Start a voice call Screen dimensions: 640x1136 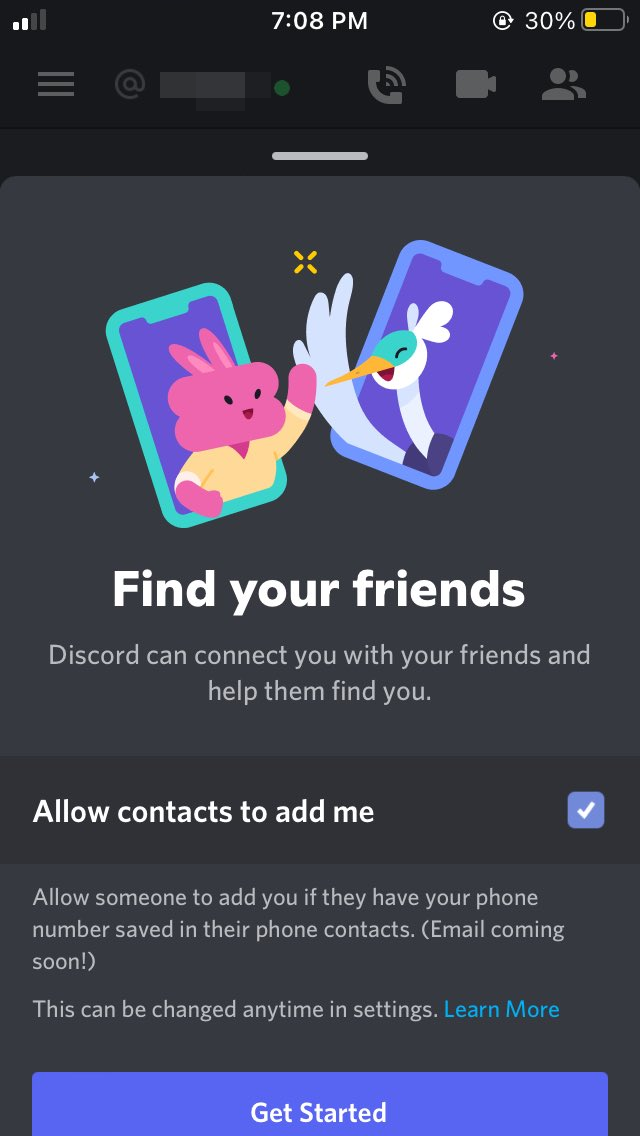(386, 84)
